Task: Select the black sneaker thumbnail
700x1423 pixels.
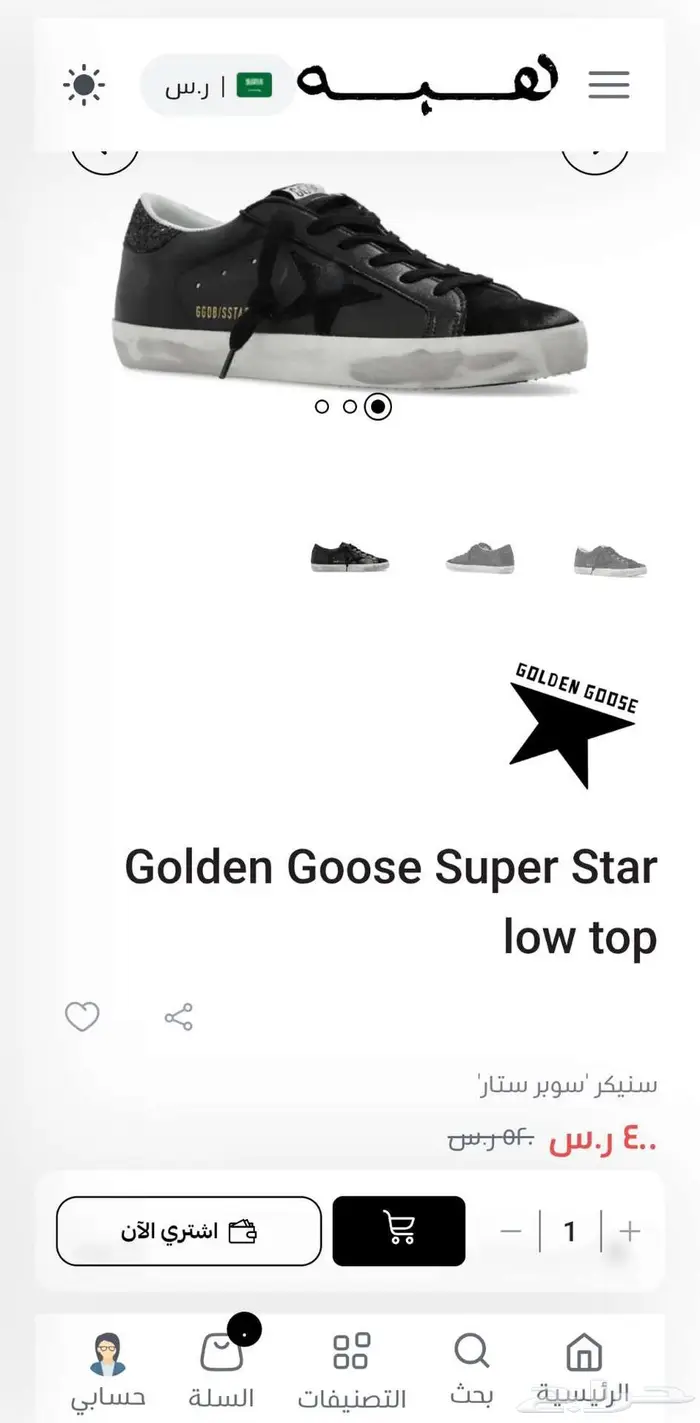Action: [349, 556]
